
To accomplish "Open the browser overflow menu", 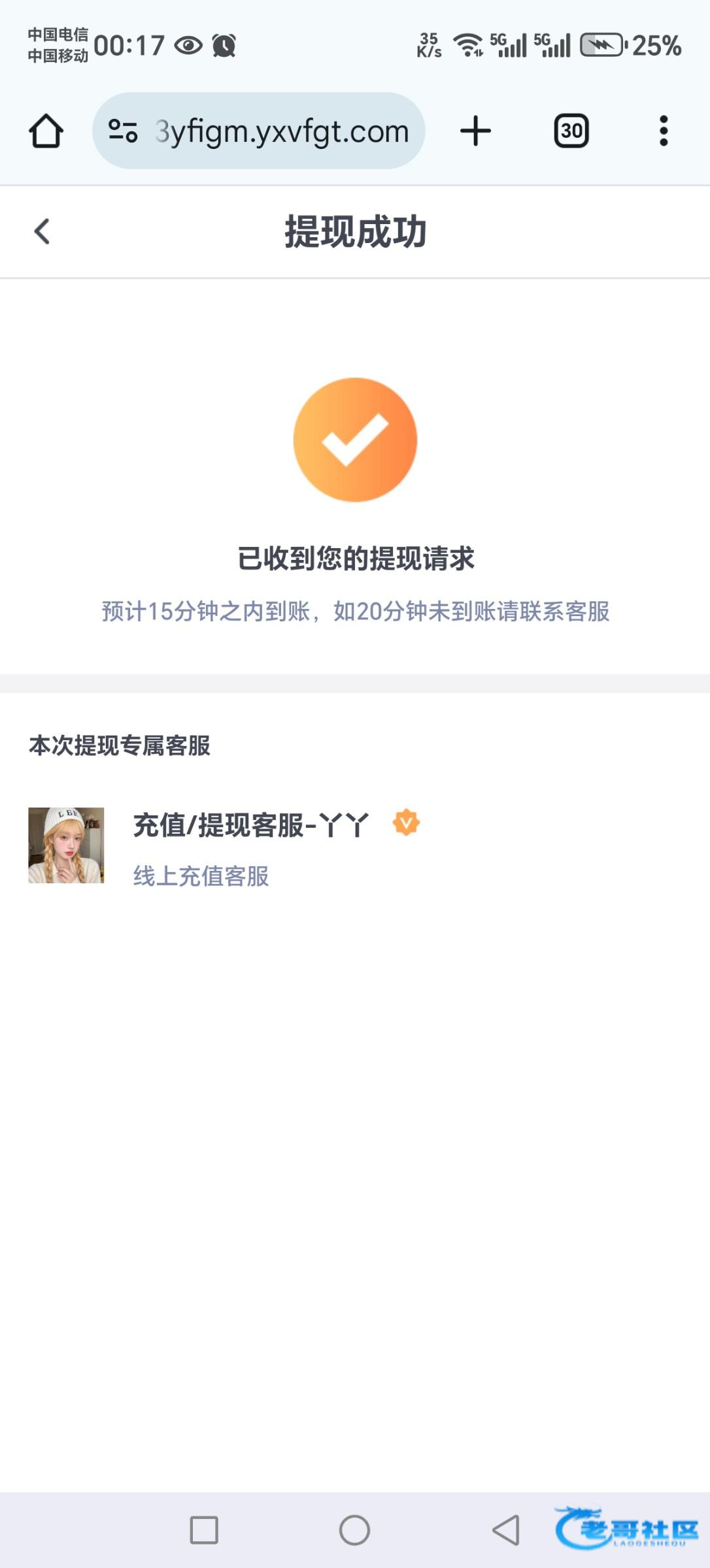I will point(663,131).
